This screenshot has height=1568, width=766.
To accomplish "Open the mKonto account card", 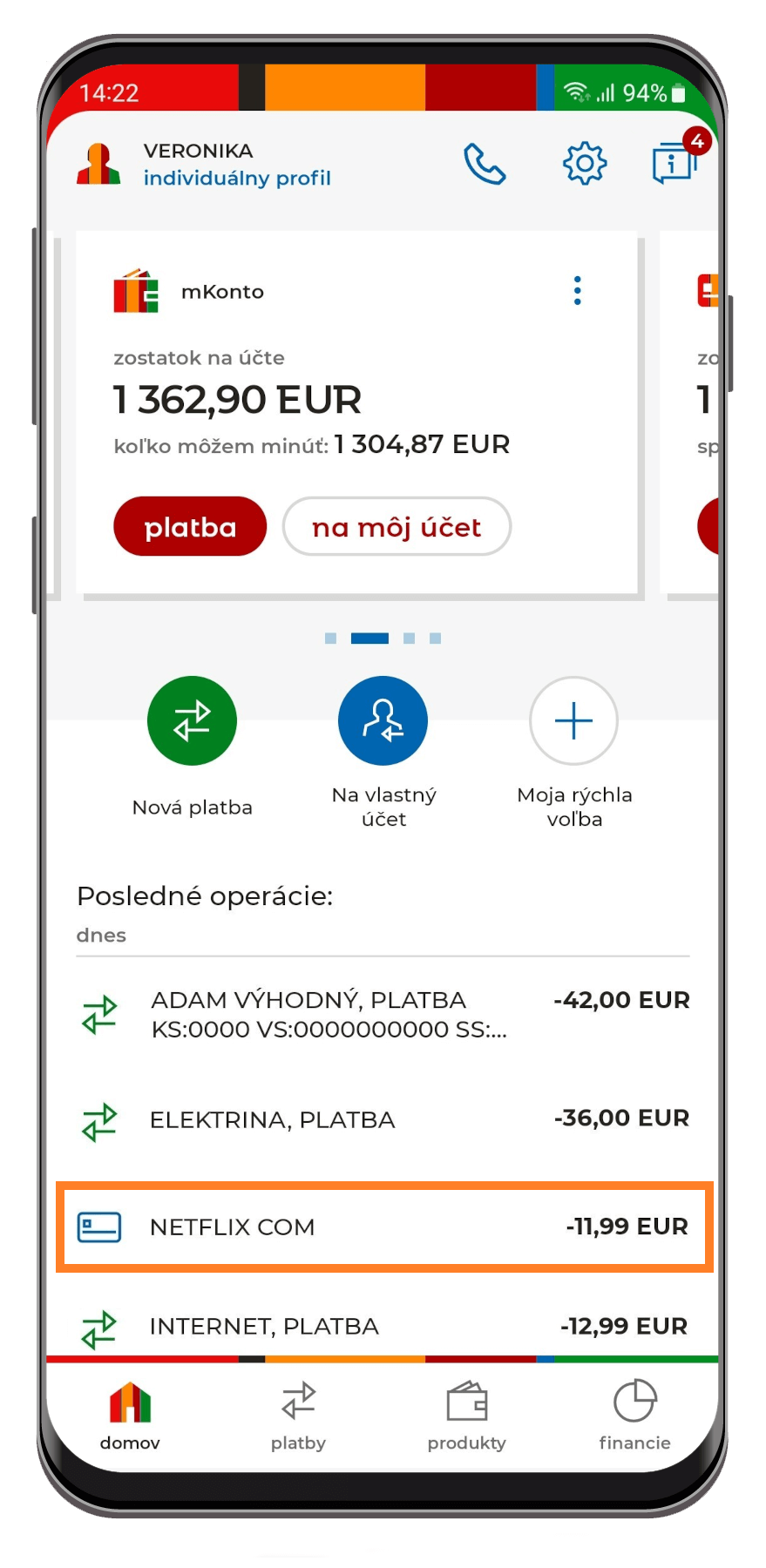I will tap(359, 414).
